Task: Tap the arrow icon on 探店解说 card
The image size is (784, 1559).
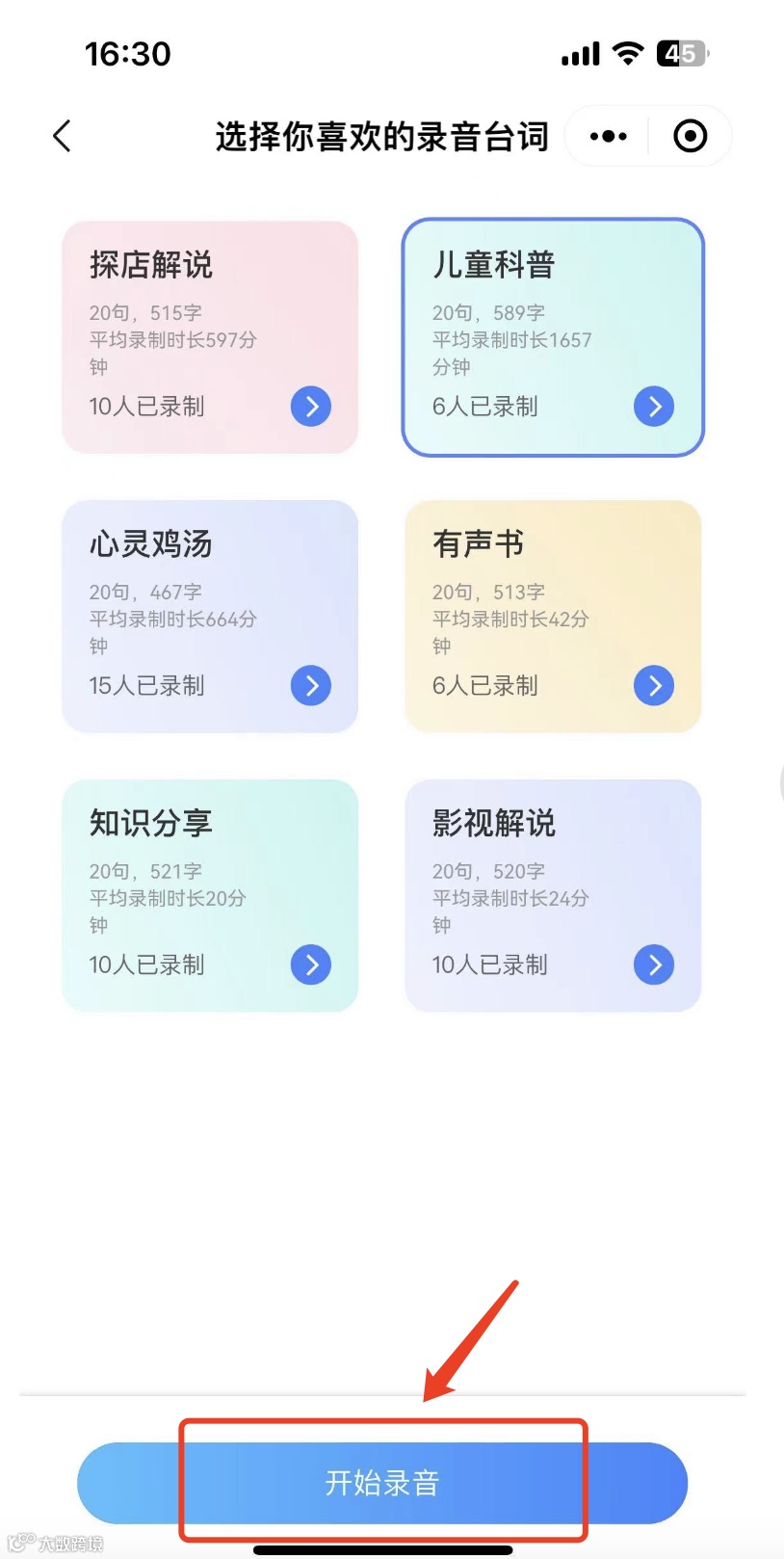Action: point(310,406)
